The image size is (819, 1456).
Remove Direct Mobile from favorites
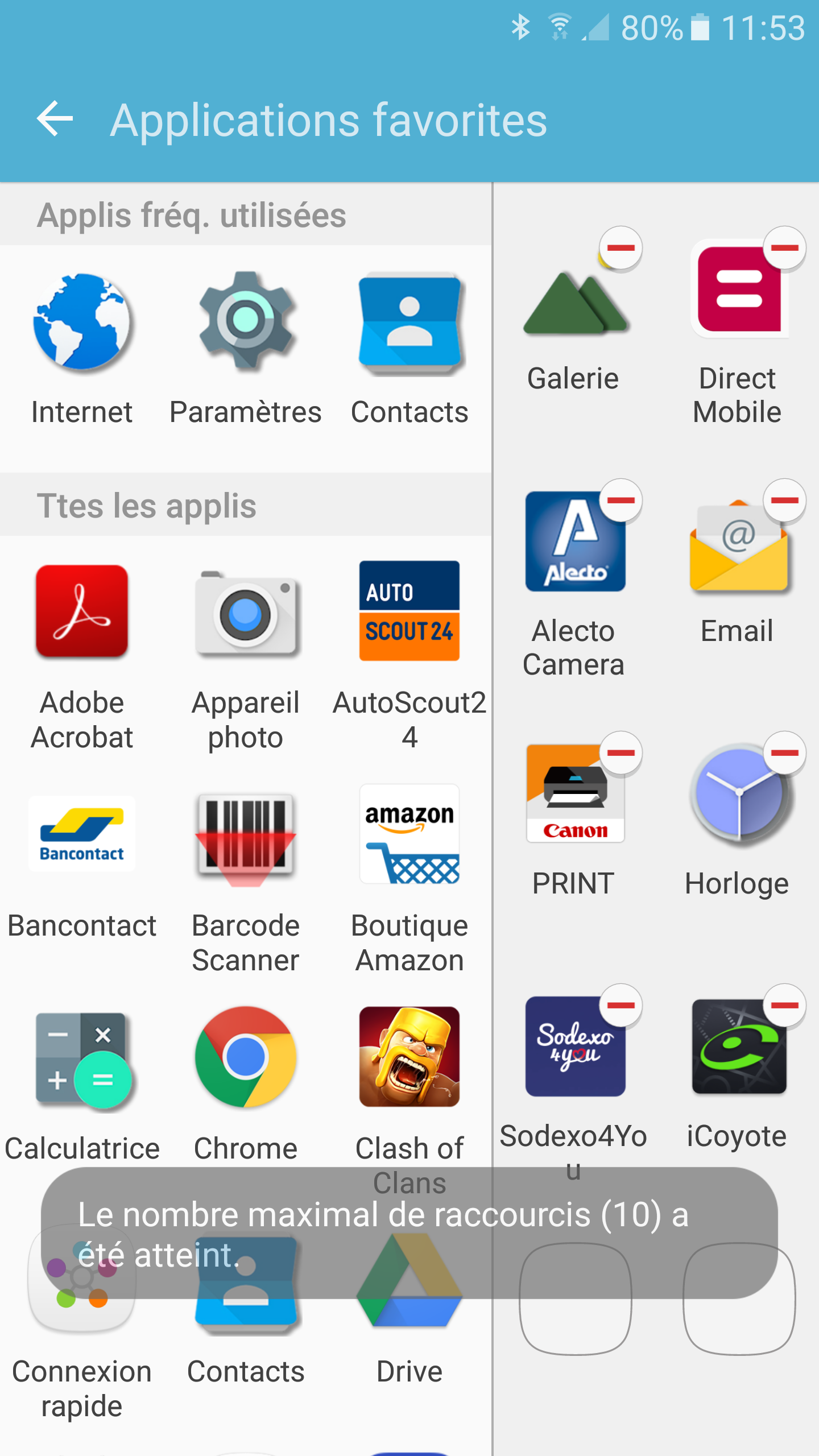point(784,249)
